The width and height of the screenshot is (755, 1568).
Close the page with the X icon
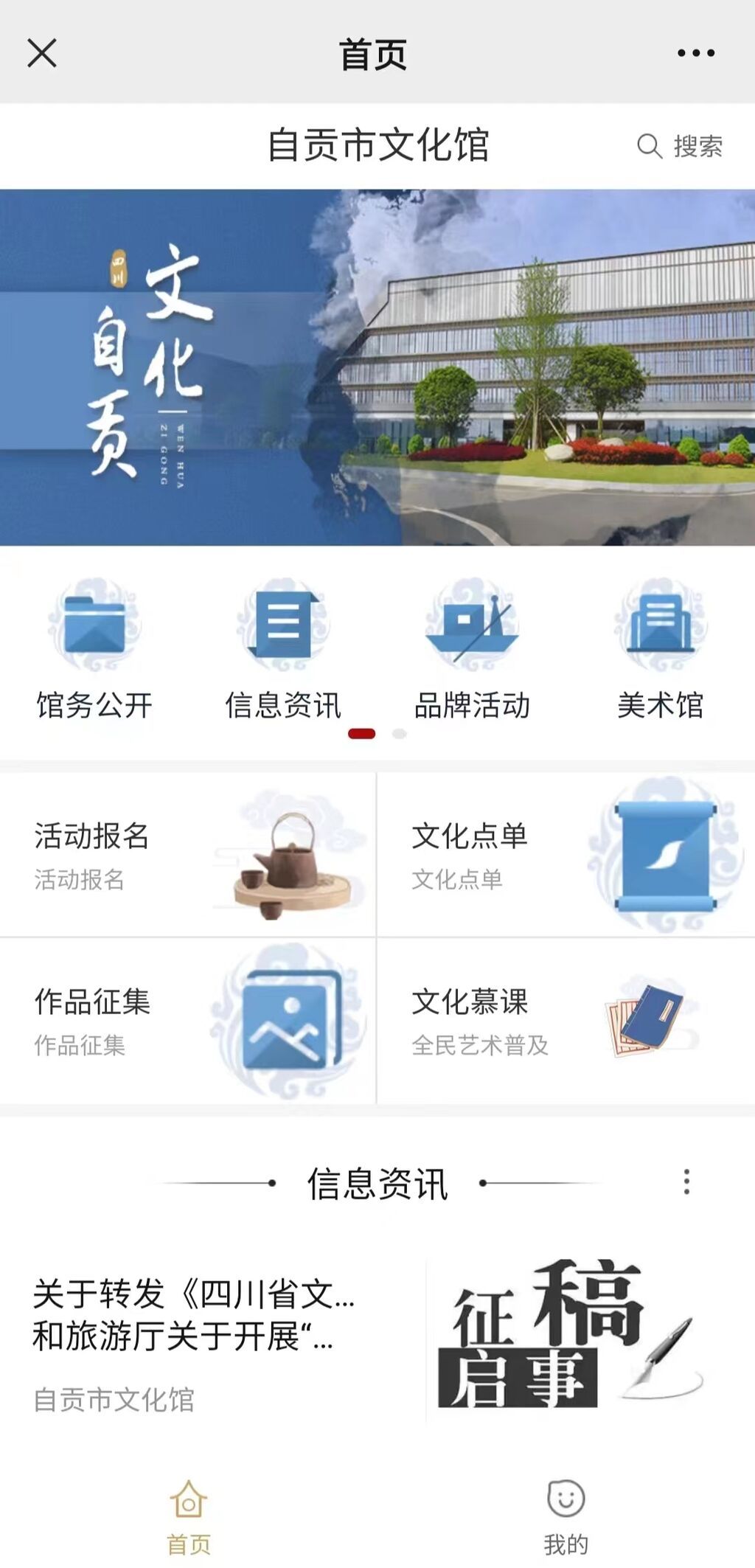coord(42,53)
